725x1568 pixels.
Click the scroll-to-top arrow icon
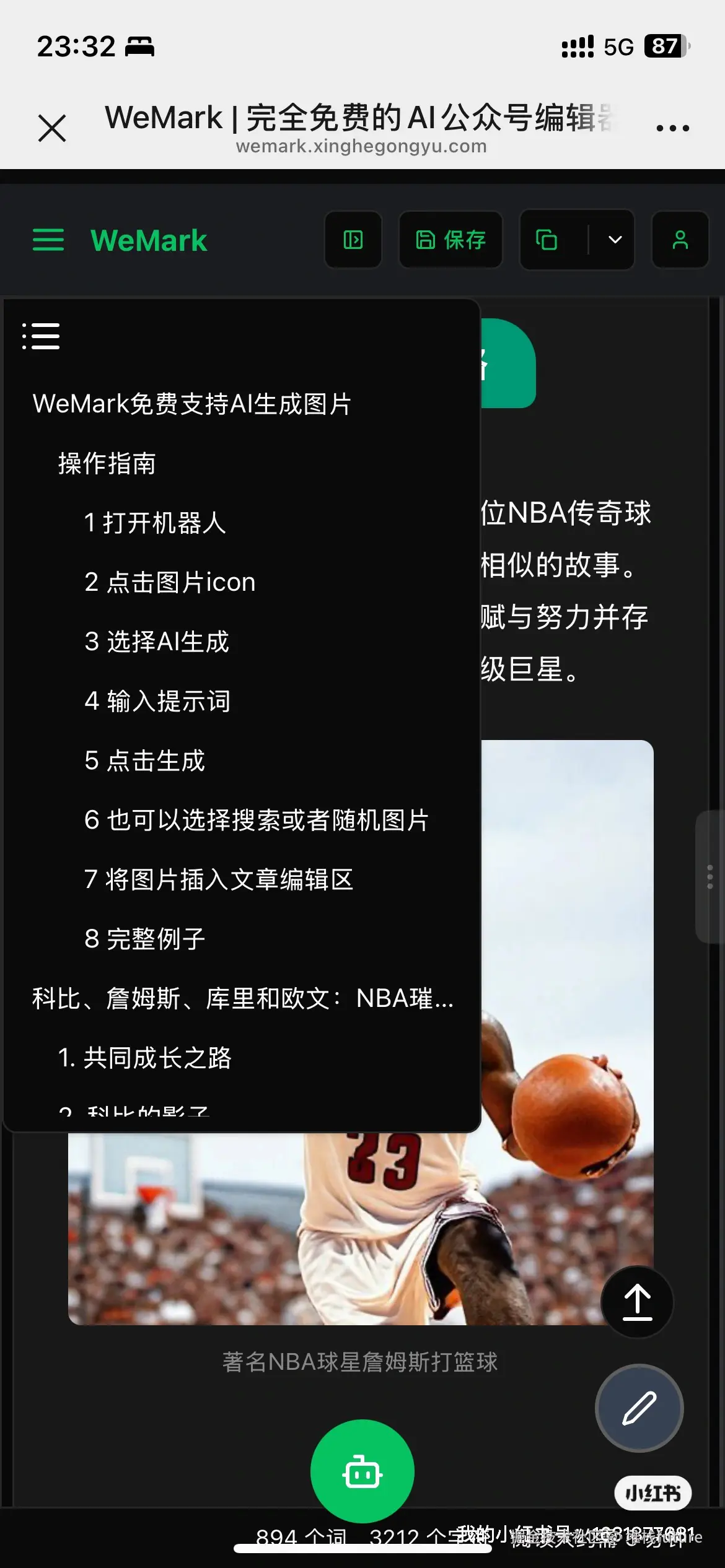point(636,1302)
